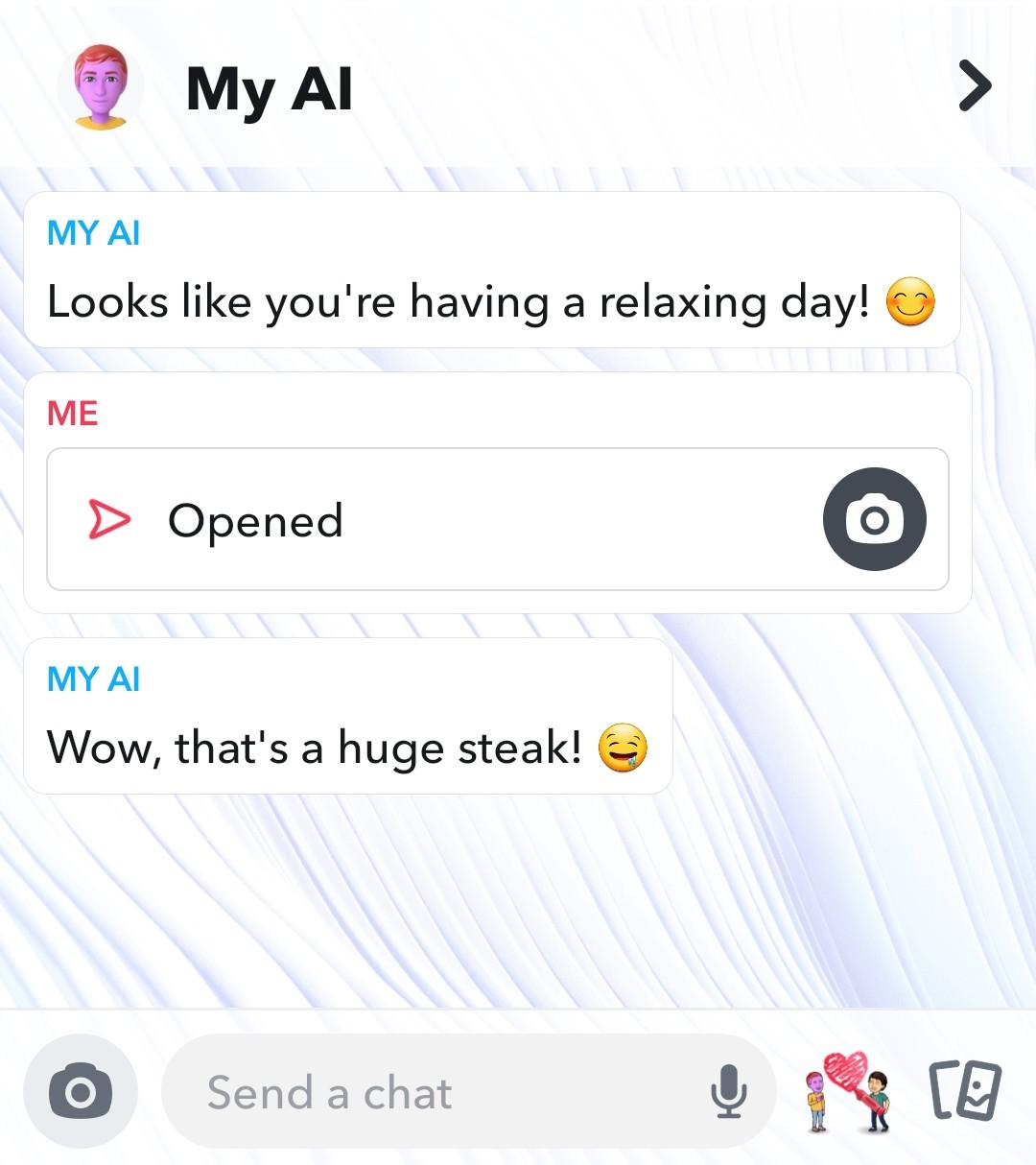Image resolution: width=1036 pixels, height=1165 pixels.
Task: Open the camera from the chat bar
Action: (81, 1092)
